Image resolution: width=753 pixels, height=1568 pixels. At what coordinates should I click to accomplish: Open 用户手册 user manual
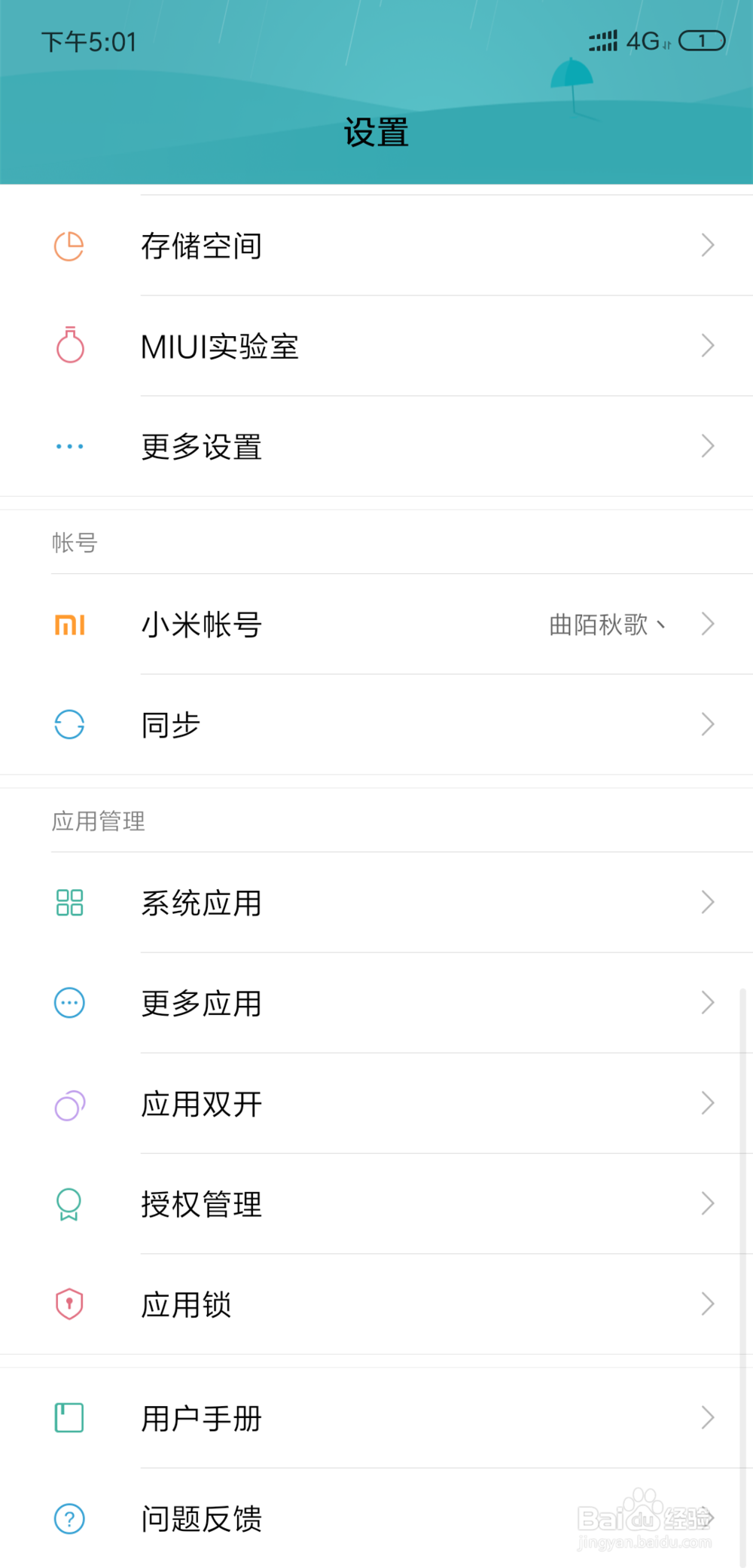[x=376, y=1418]
